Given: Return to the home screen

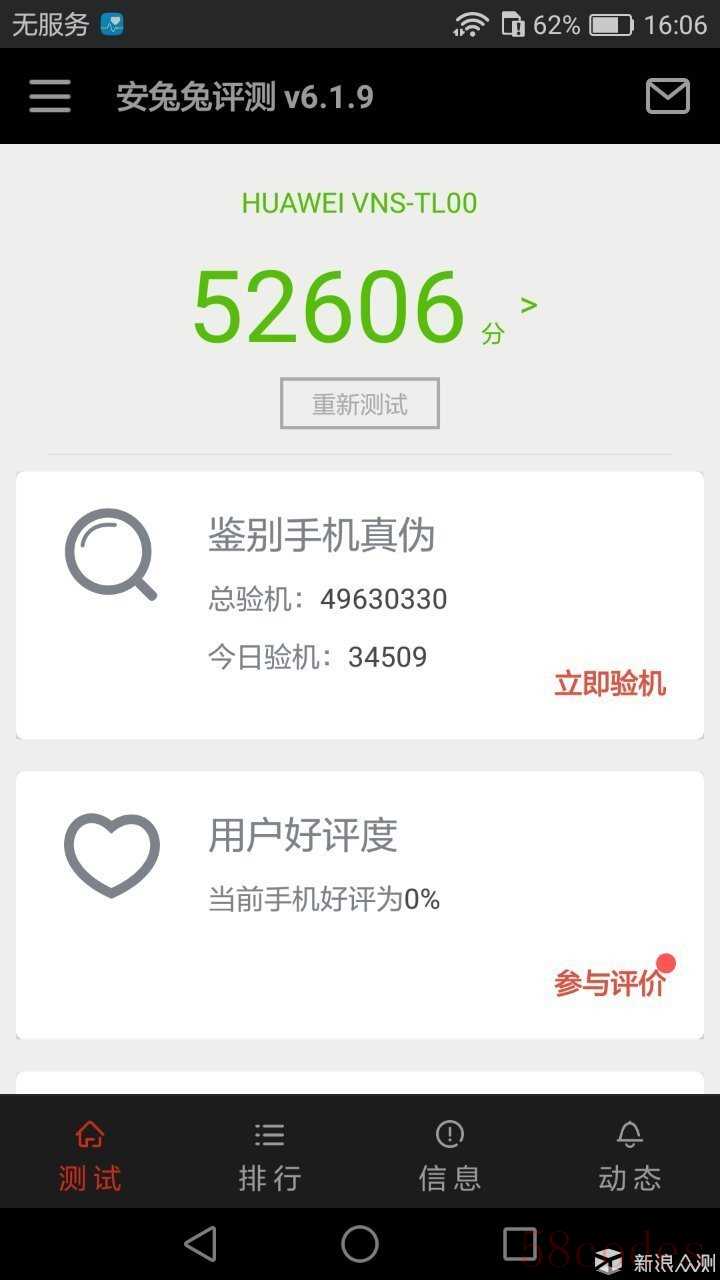Looking at the screenshot, I should [x=360, y=1244].
